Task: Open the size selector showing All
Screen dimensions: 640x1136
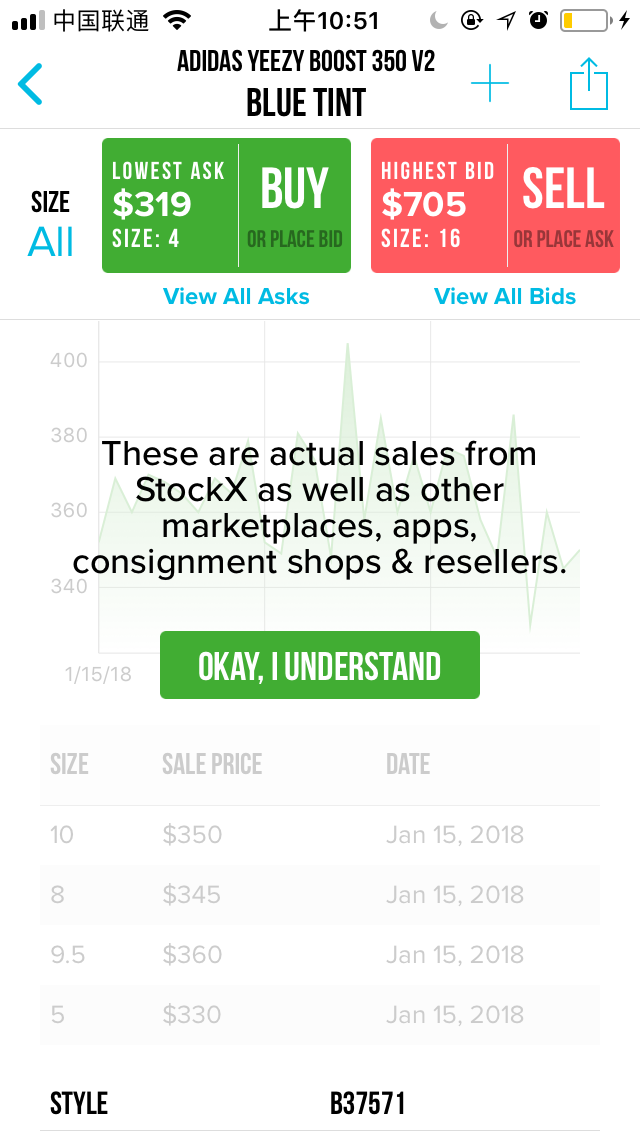Action: (51, 224)
